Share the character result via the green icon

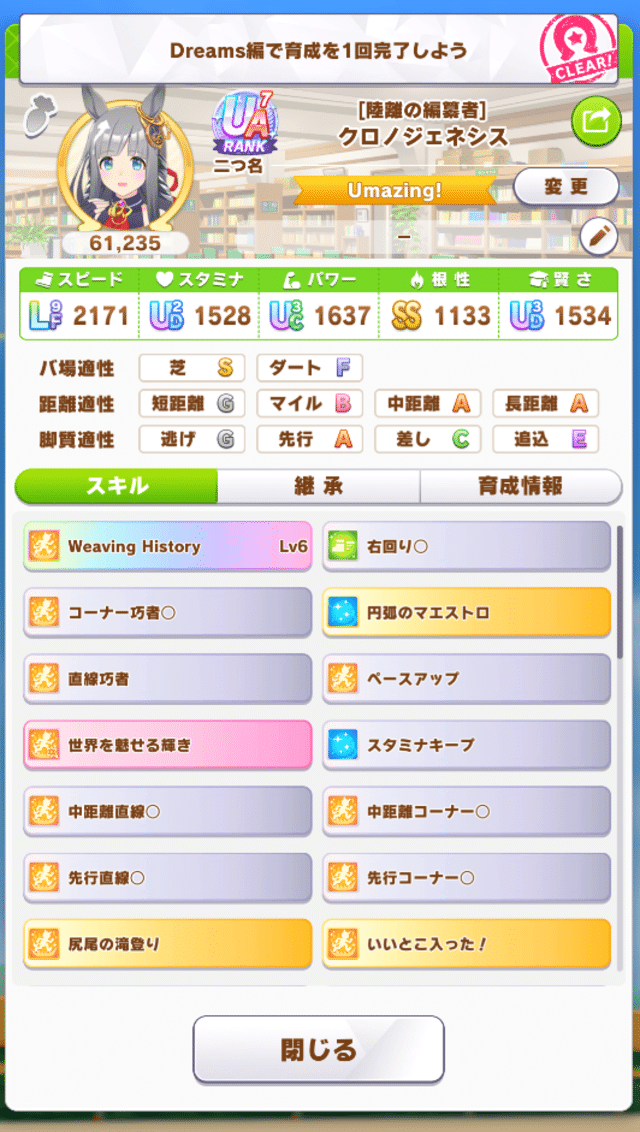click(596, 123)
